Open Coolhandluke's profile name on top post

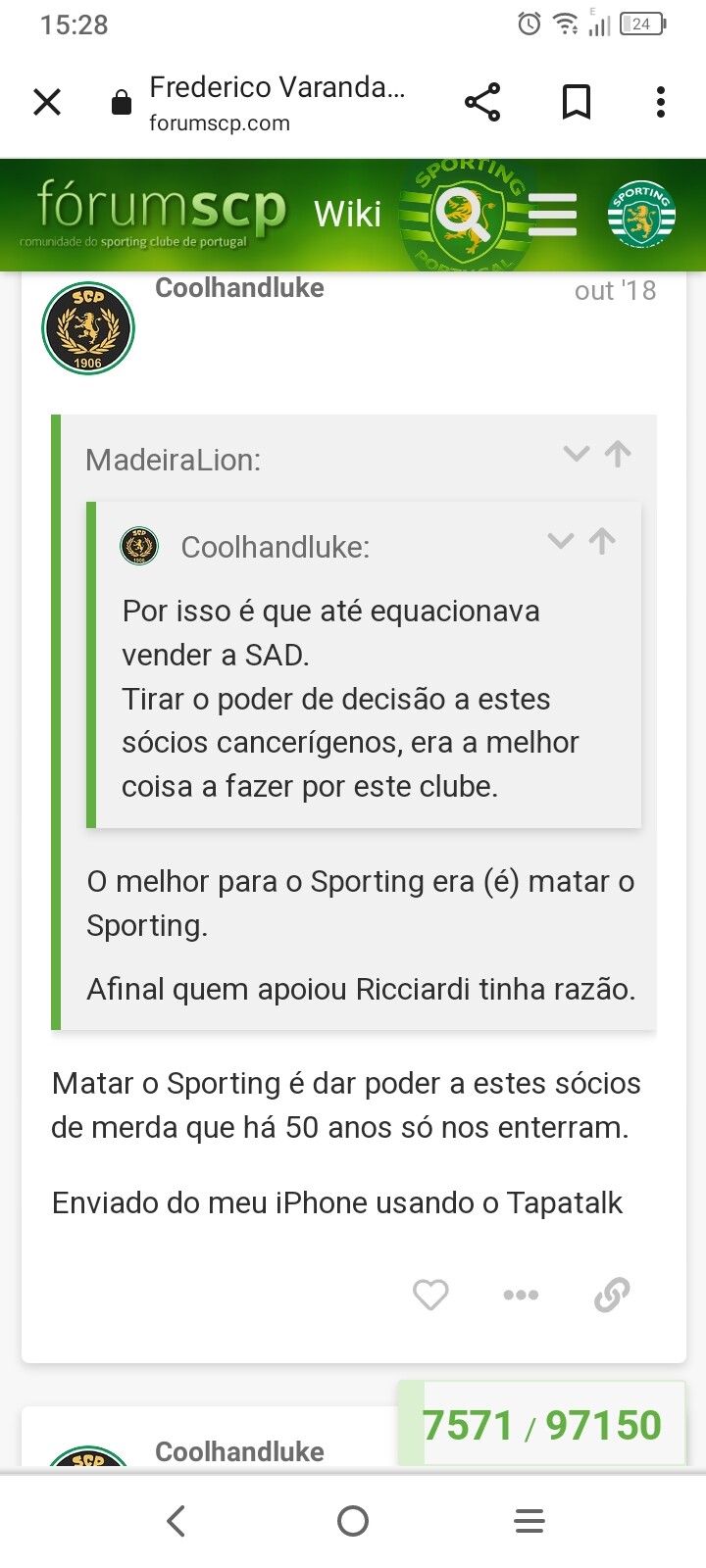(239, 288)
